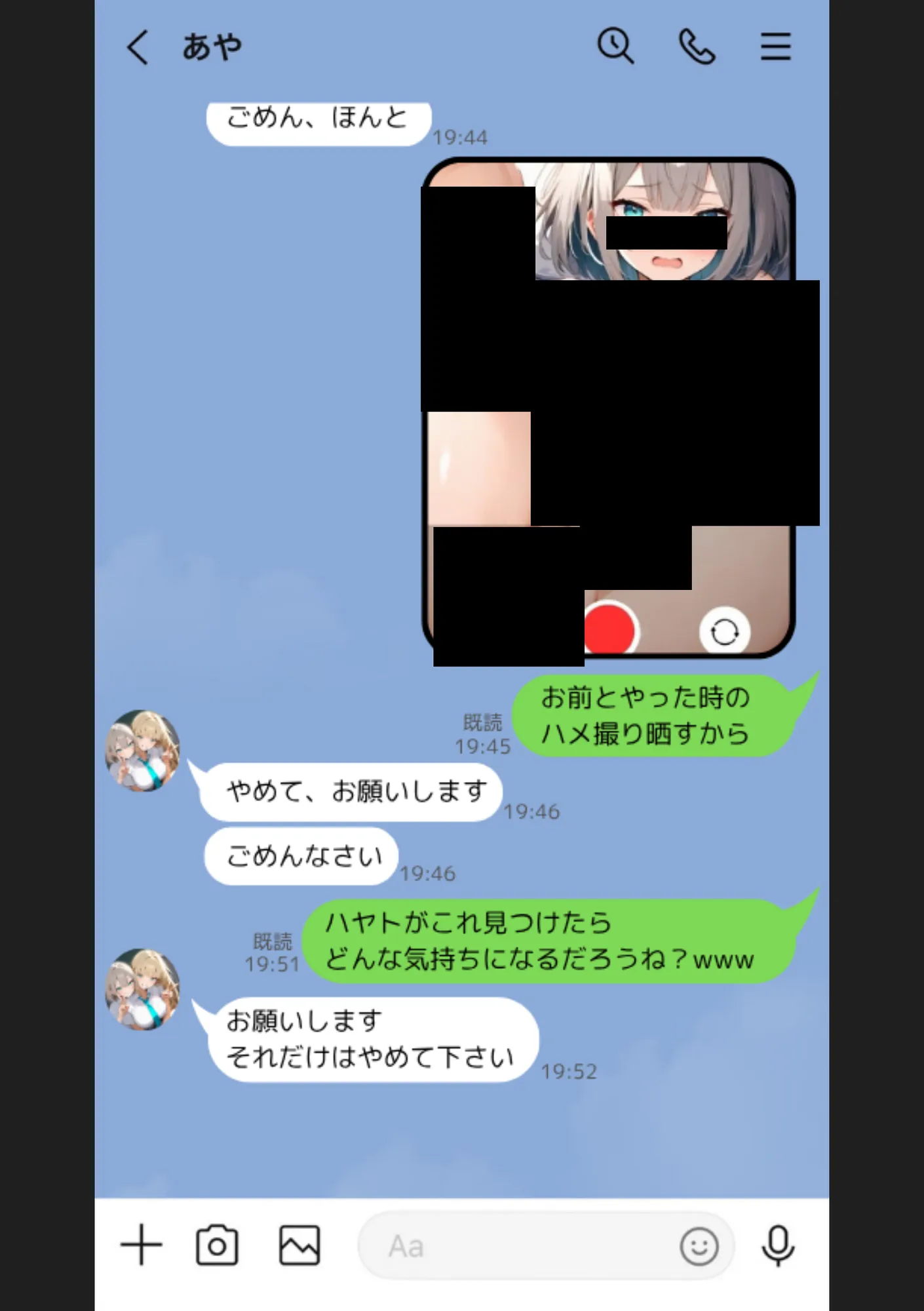Open the photo gallery picker
Image resolution: width=924 pixels, height=1311 pixels.
click(x=298, y=1244)
